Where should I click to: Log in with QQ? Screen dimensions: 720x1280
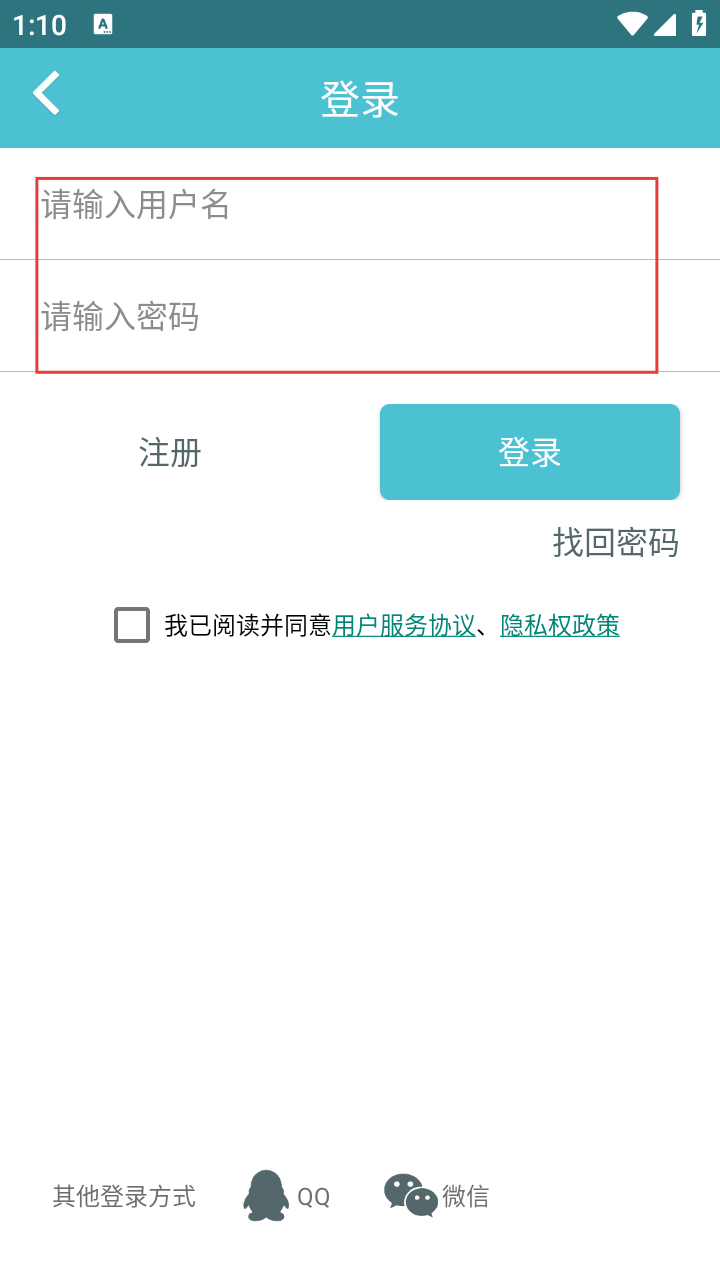click(287, 1196)
